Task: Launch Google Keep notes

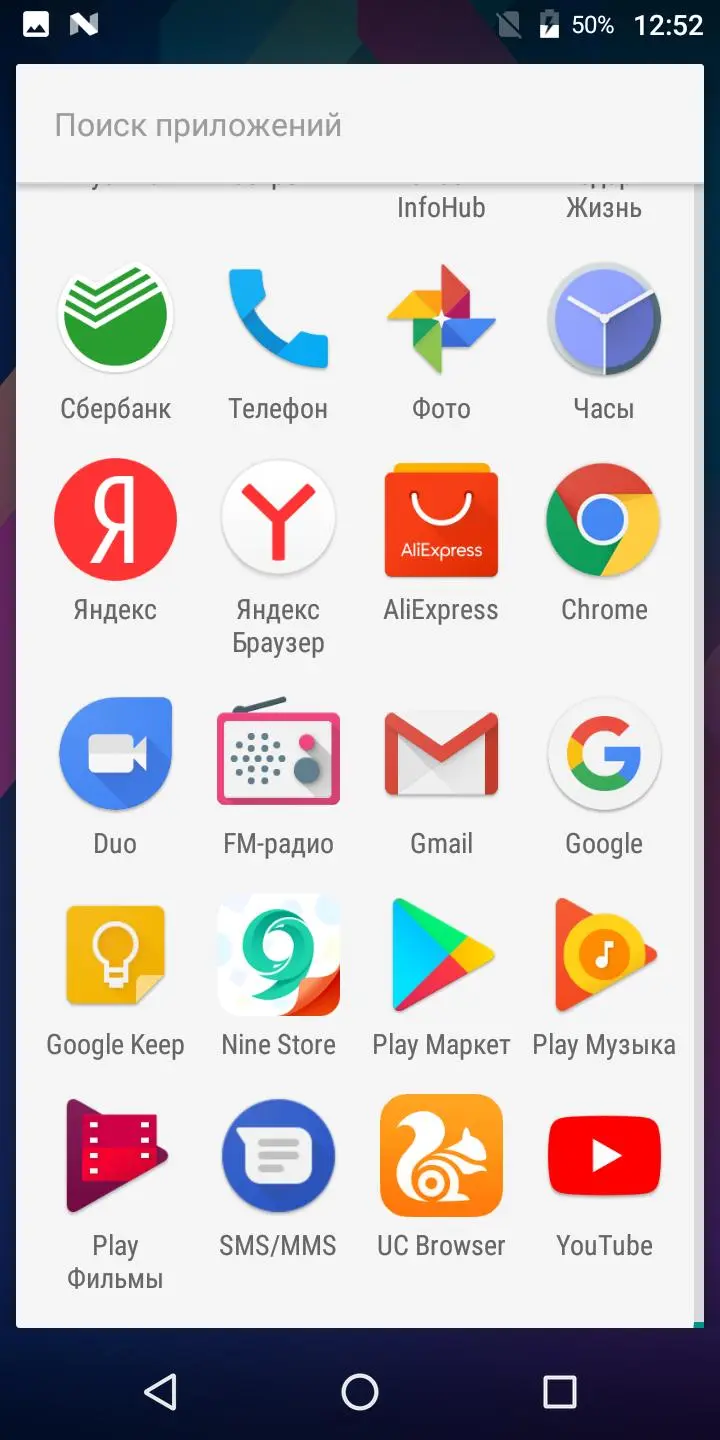Action: (x=115, y=955)
